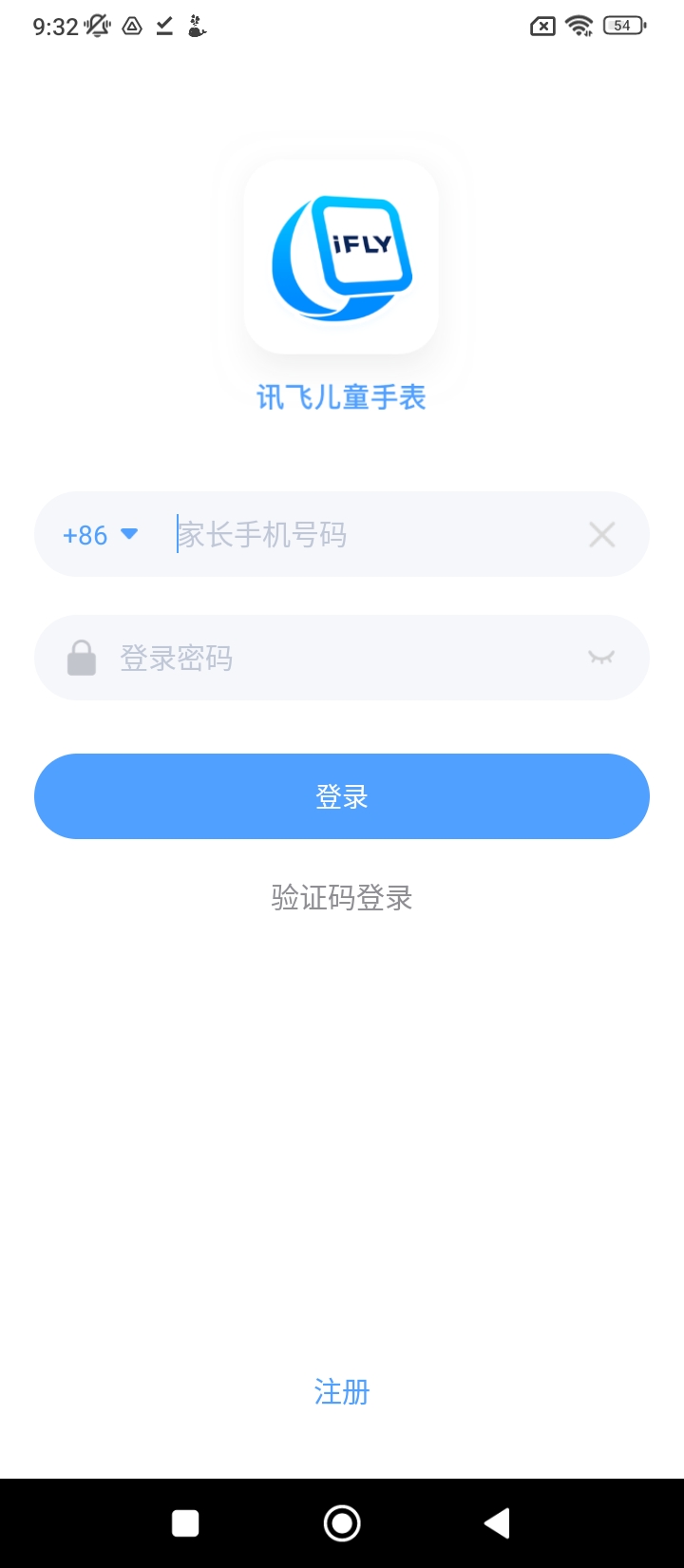Image resolution: width=684 pixels, height=1568 pixels.
Task: Open the 注册 registration page
Action: pyautogui.click(x=342, y=1392)
